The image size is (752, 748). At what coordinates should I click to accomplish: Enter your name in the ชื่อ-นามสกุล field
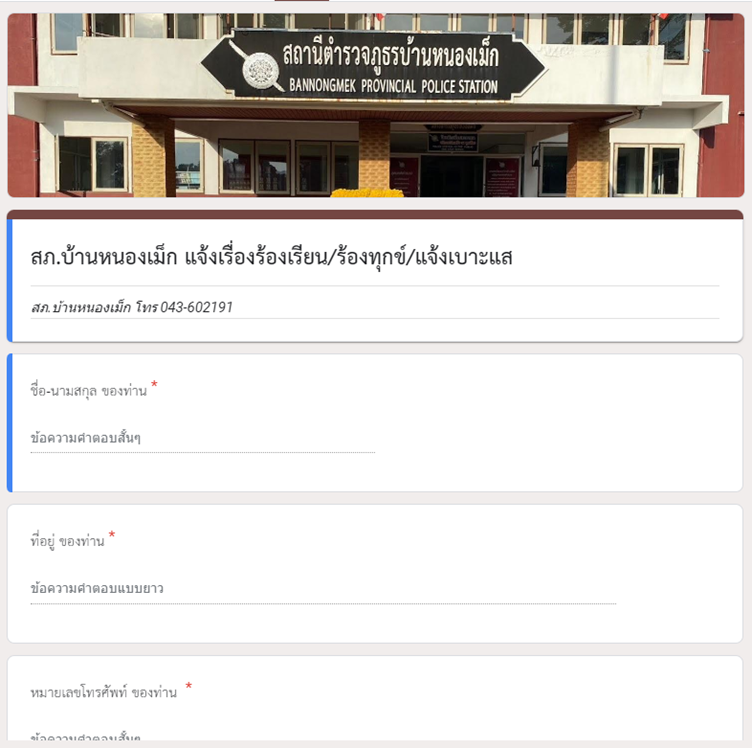click(x=202, y=438)
